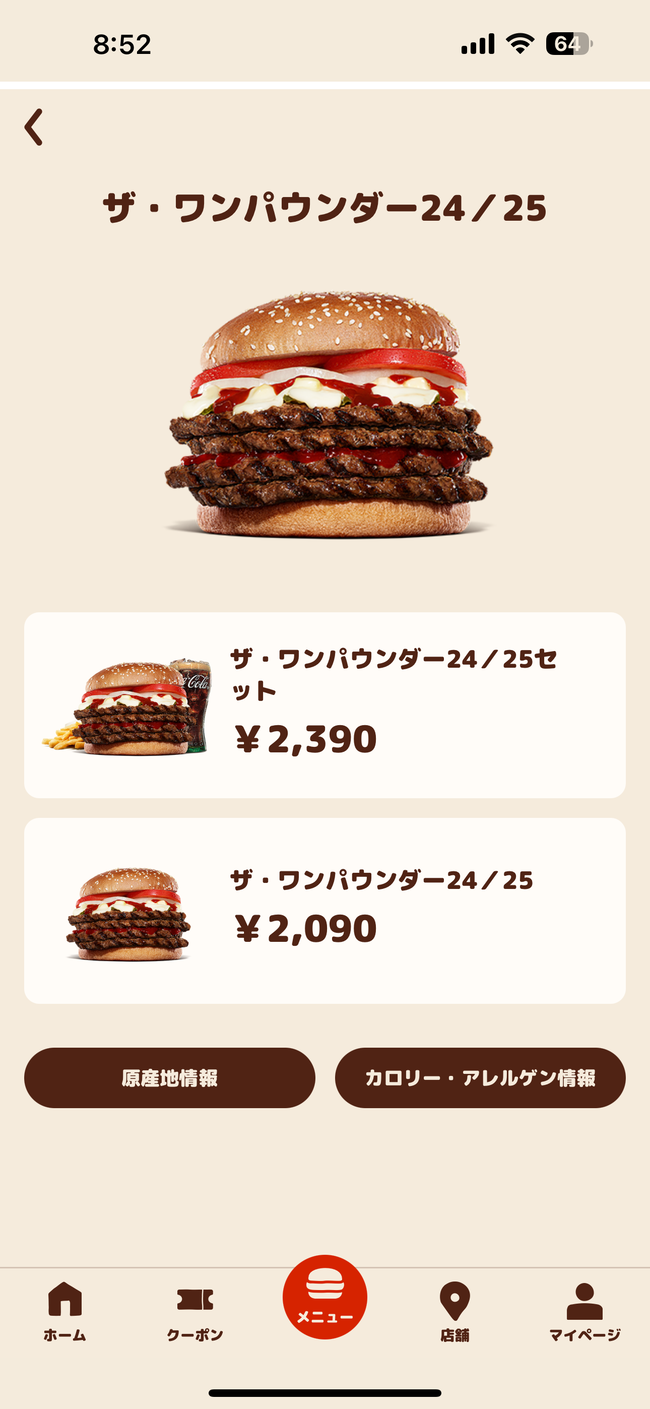This screenshot has width=650, height=1409.
Task: Open カロリー・アレルゲン情報 button
Action: (480, 1077)
